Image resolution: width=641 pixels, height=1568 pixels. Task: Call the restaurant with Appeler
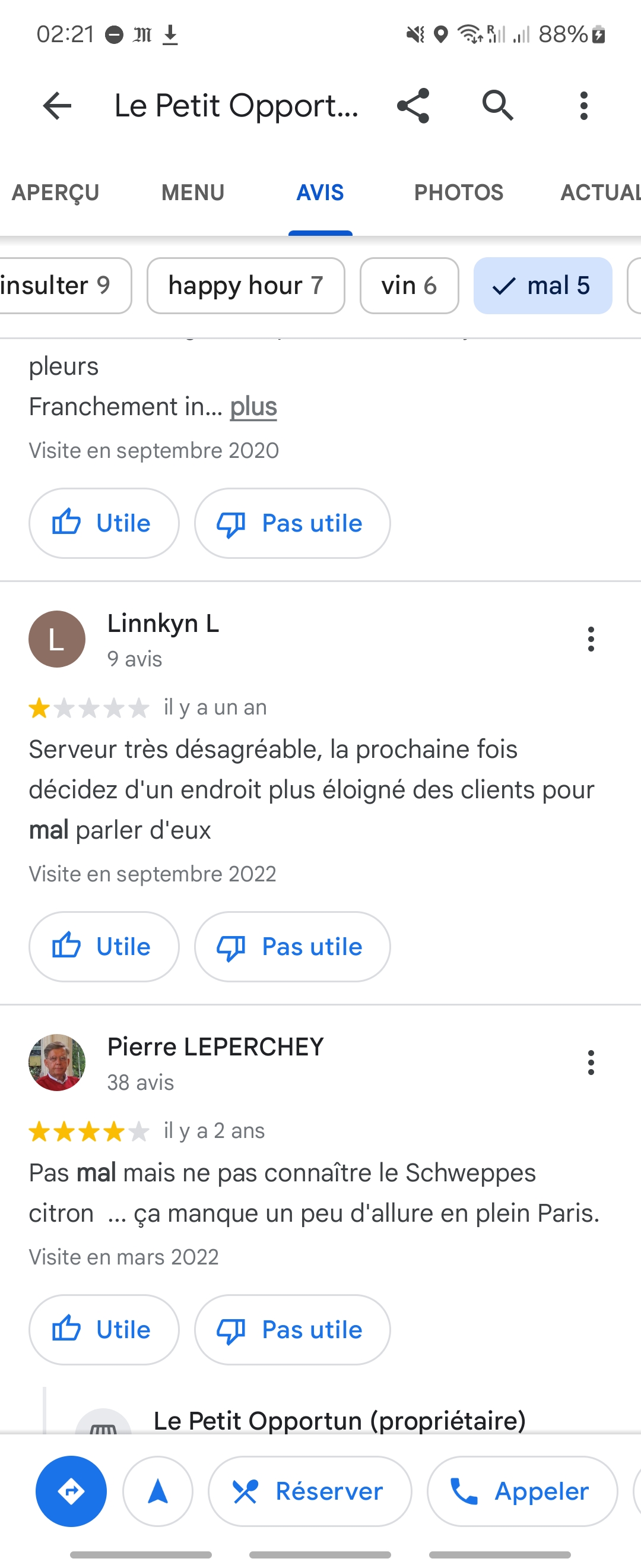[x=522, y=1491]
